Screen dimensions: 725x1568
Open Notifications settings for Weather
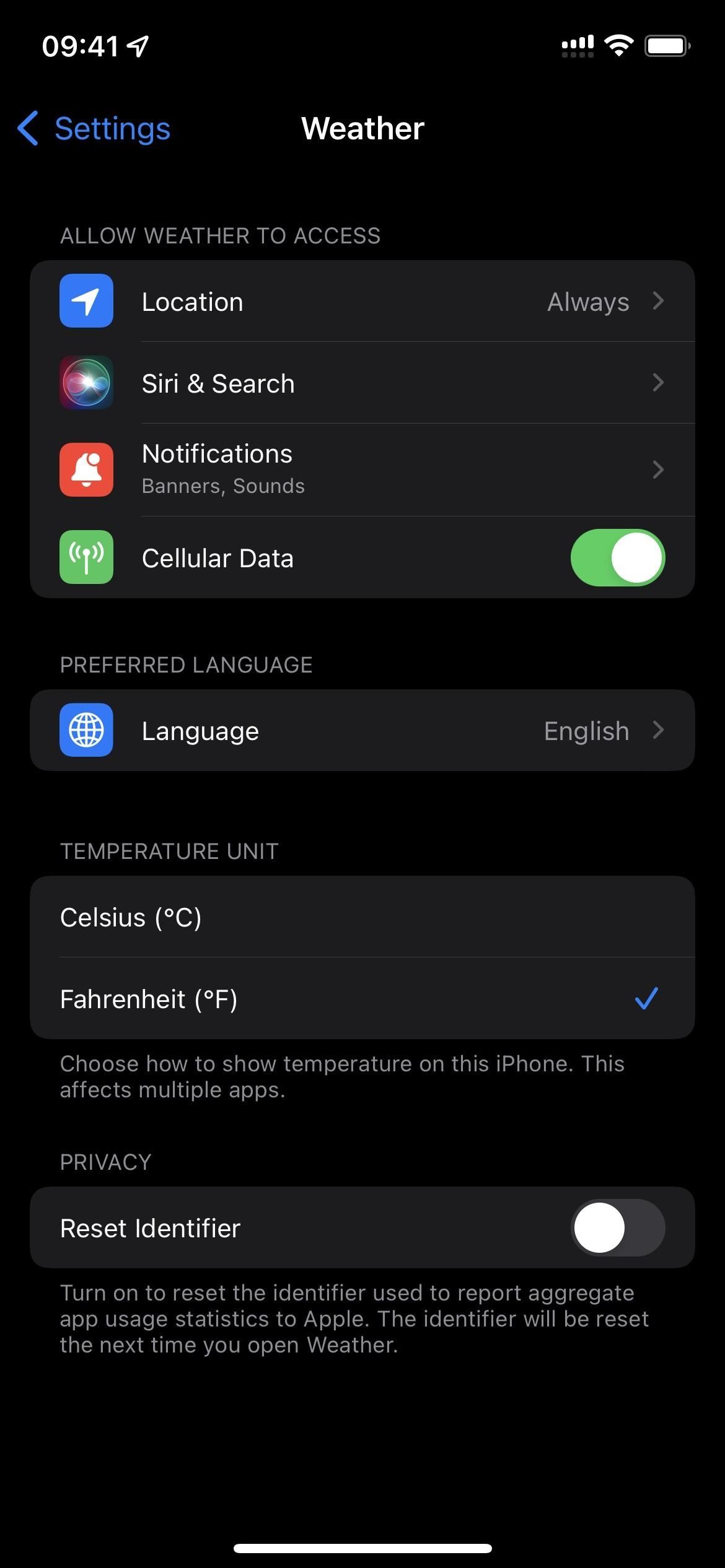coord(362,470)
